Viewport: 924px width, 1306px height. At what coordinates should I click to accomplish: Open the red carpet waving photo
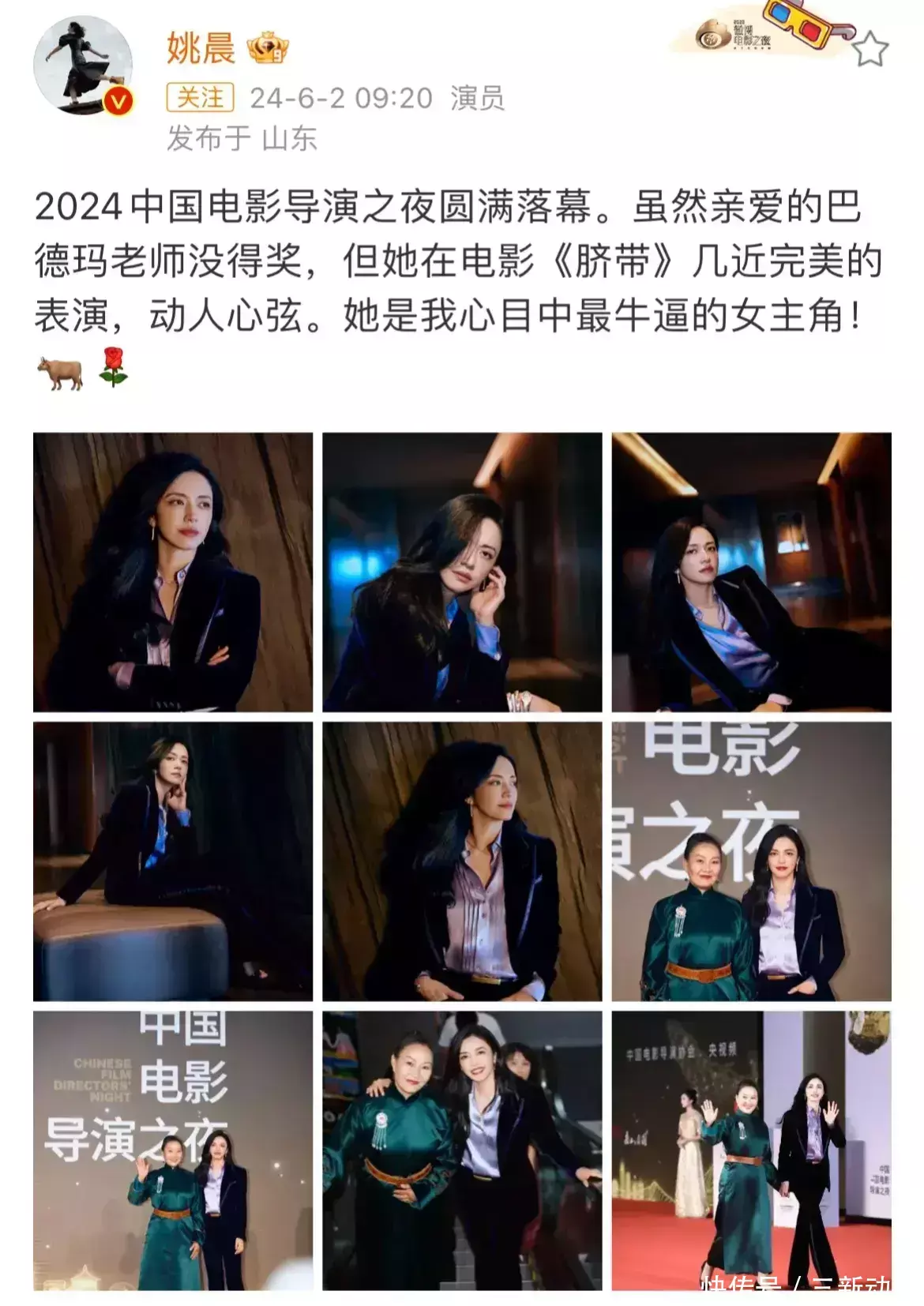coord(751,1150)
